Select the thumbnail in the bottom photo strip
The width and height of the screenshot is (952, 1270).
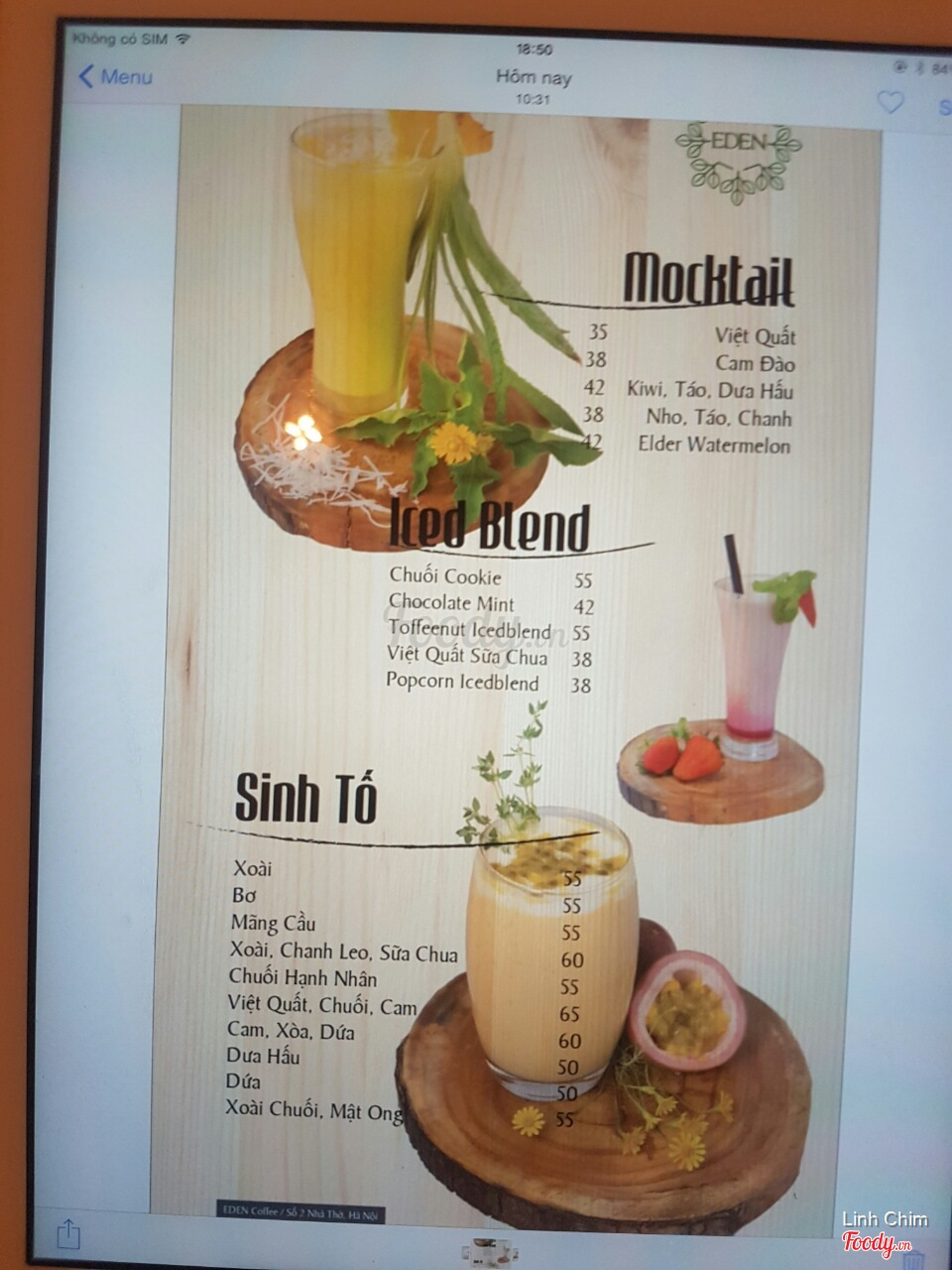pos(490,1250)
